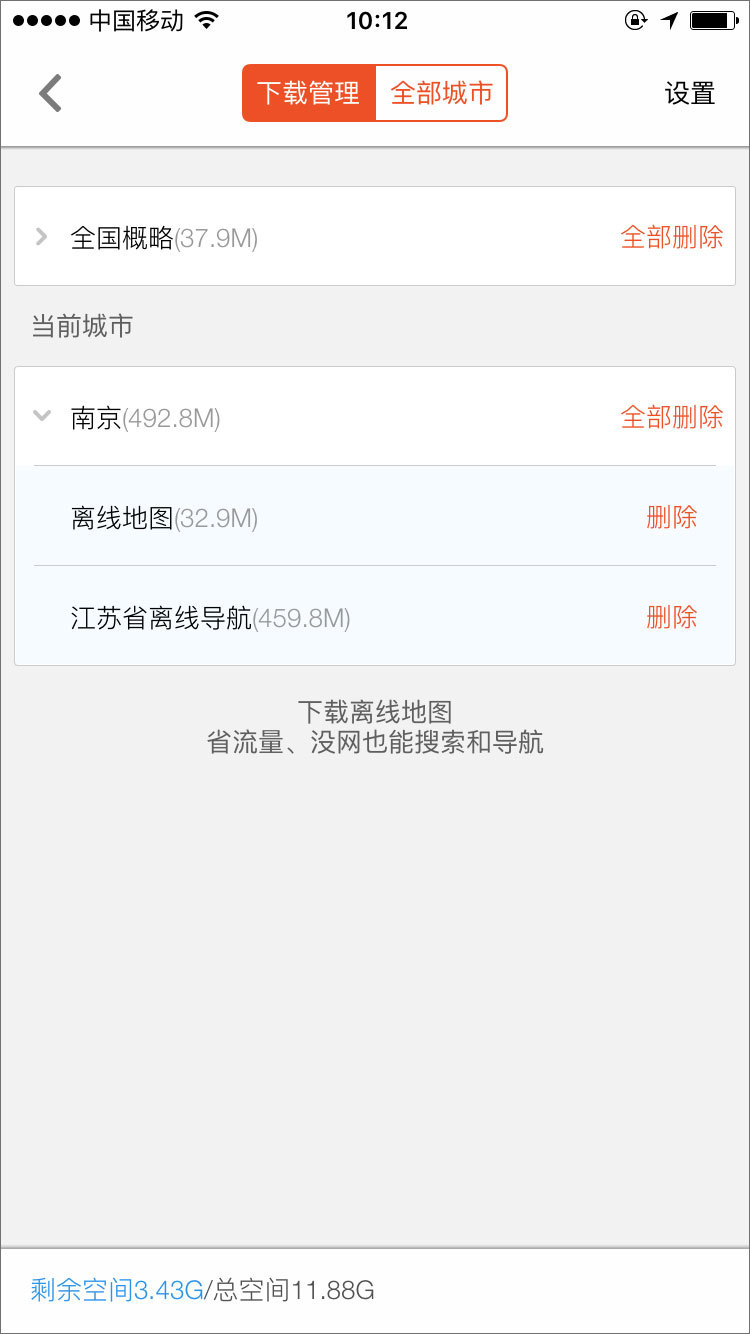750x1334 pixels.
Task: Expand the 全国概略 row
Action: [x=42, y=237]
